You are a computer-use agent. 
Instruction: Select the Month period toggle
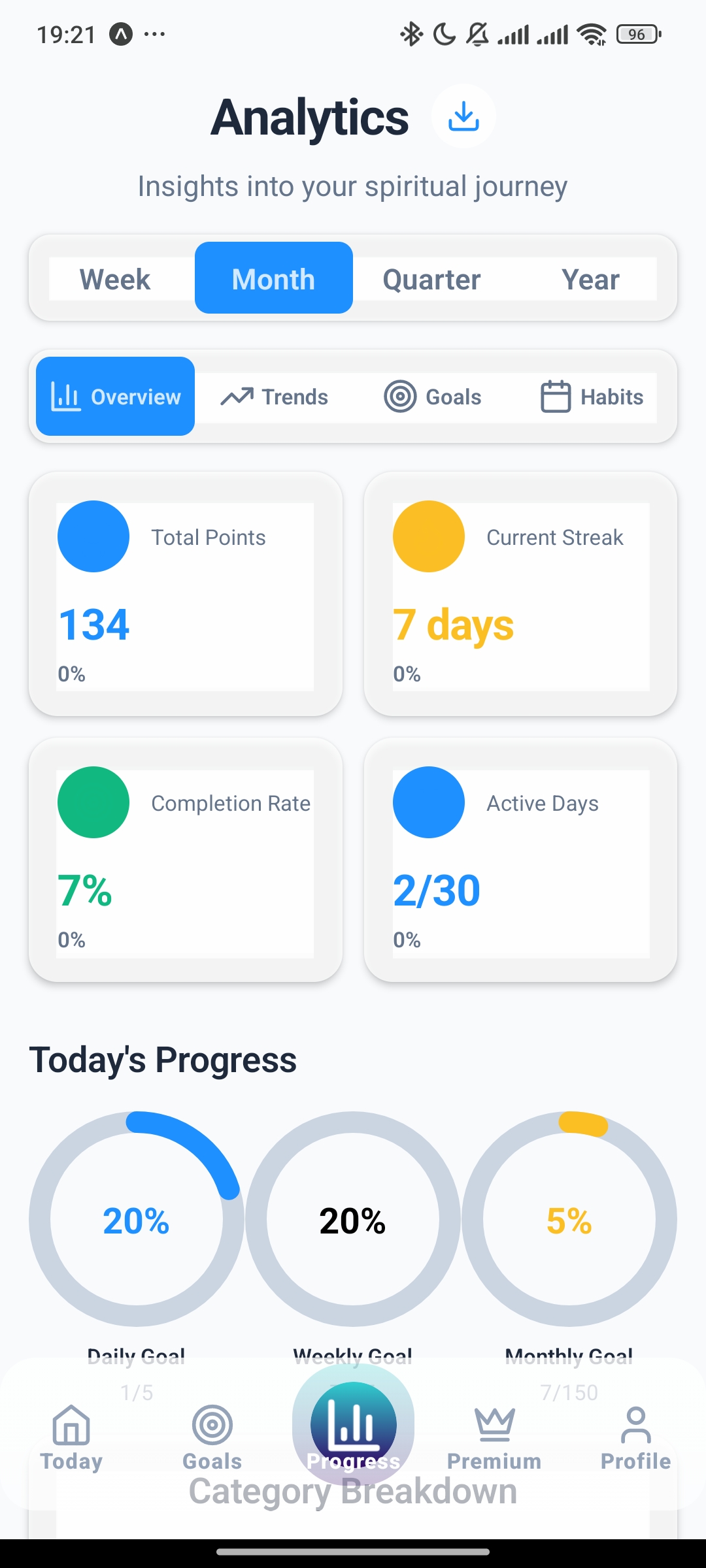click(x=273, y=278)
